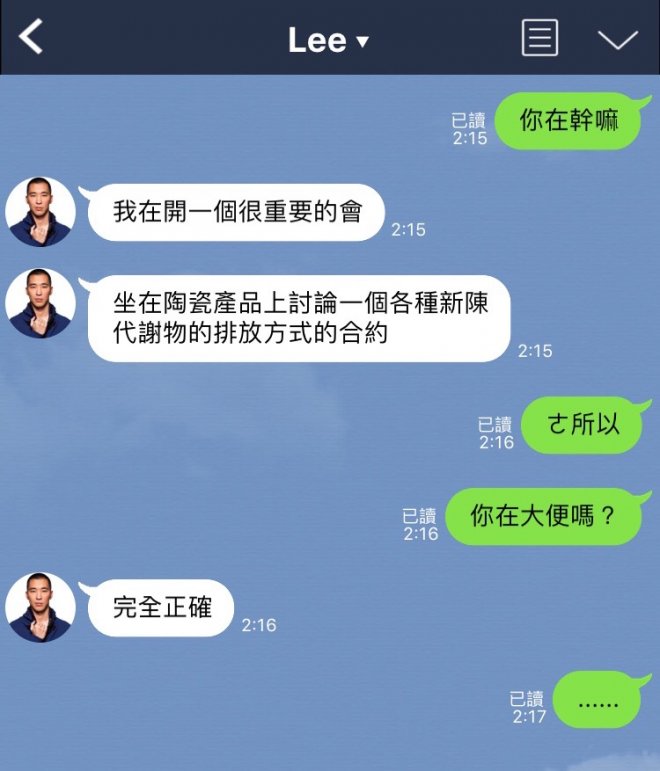
Task: Open Lee's avatar beside 完全正確 message
Action: tap(41, 607)
